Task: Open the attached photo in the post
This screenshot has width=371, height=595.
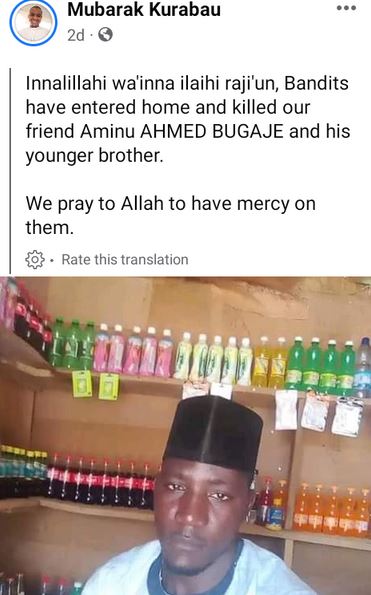Action: 186,436
